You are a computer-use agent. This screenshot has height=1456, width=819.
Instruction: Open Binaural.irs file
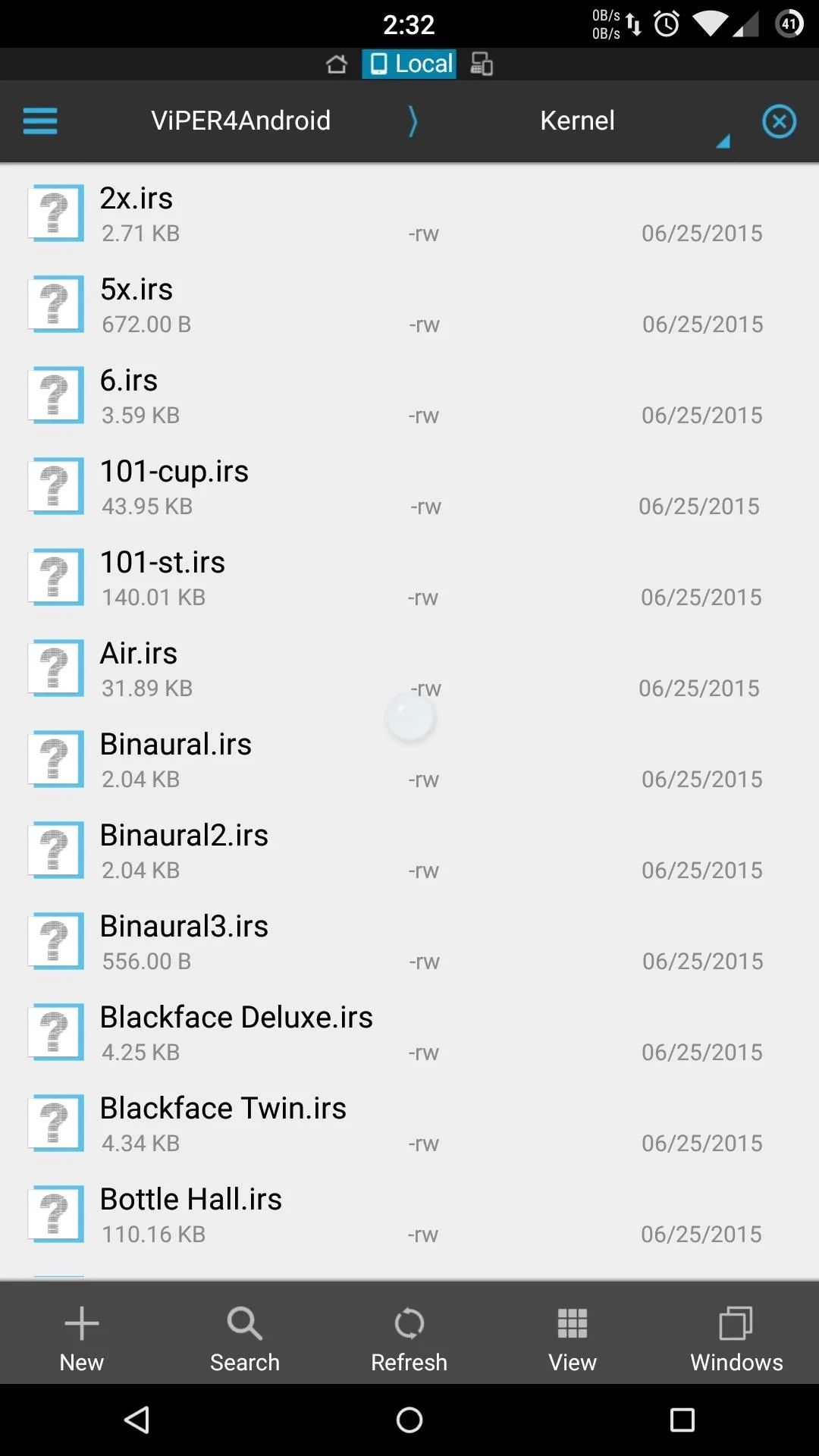click(x=409, y=760)
